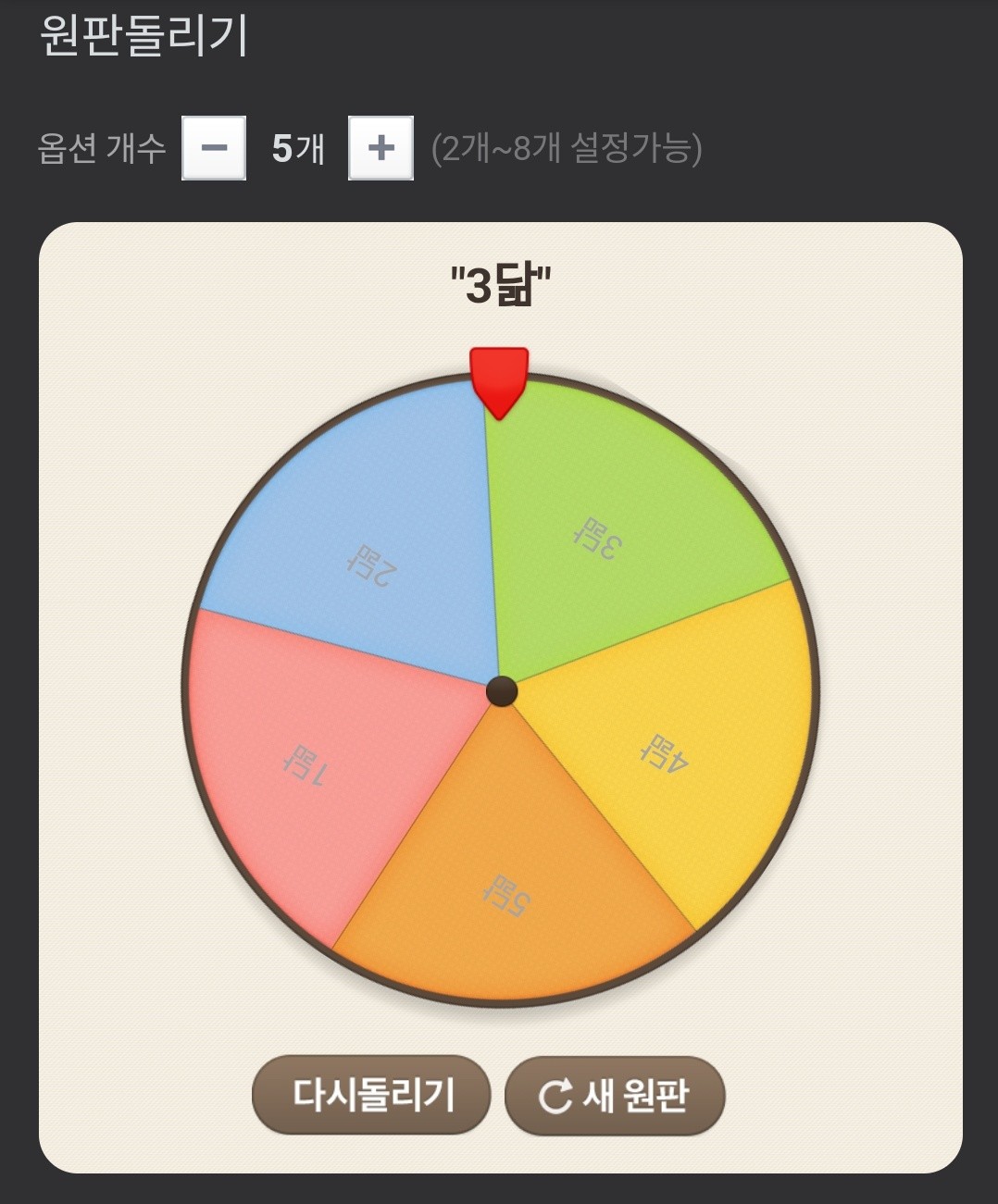Viewport: 998px width, 1204px height.
Task: Increase the option count with plus
Action: [x=380, y=148]
